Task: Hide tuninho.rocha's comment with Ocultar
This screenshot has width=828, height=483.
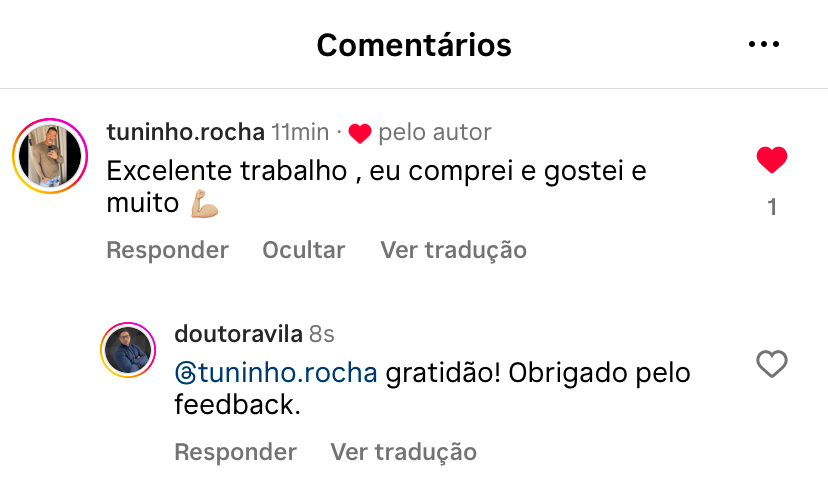Action: [303, 250]
